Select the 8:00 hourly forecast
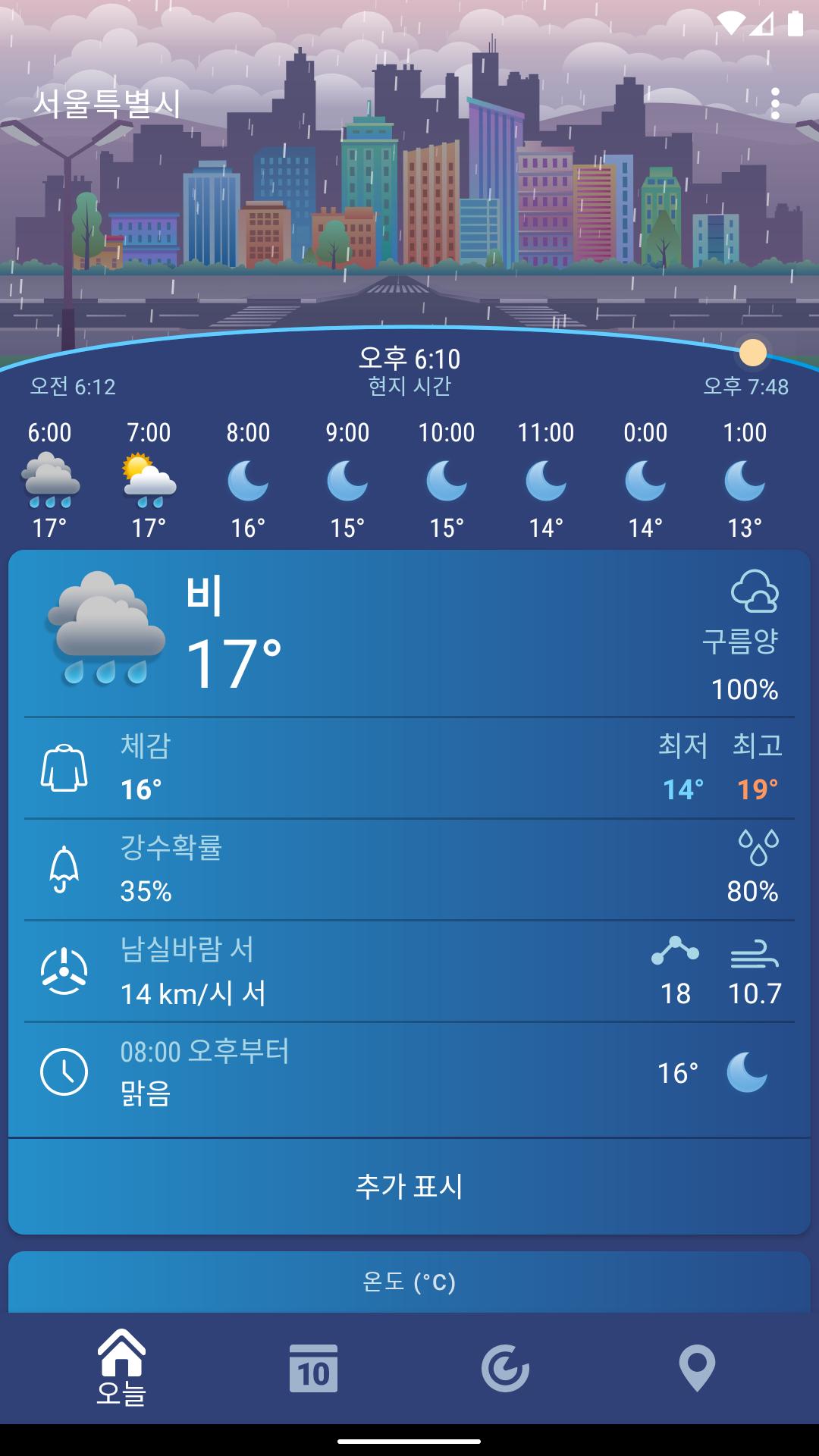 coord(248,480)
